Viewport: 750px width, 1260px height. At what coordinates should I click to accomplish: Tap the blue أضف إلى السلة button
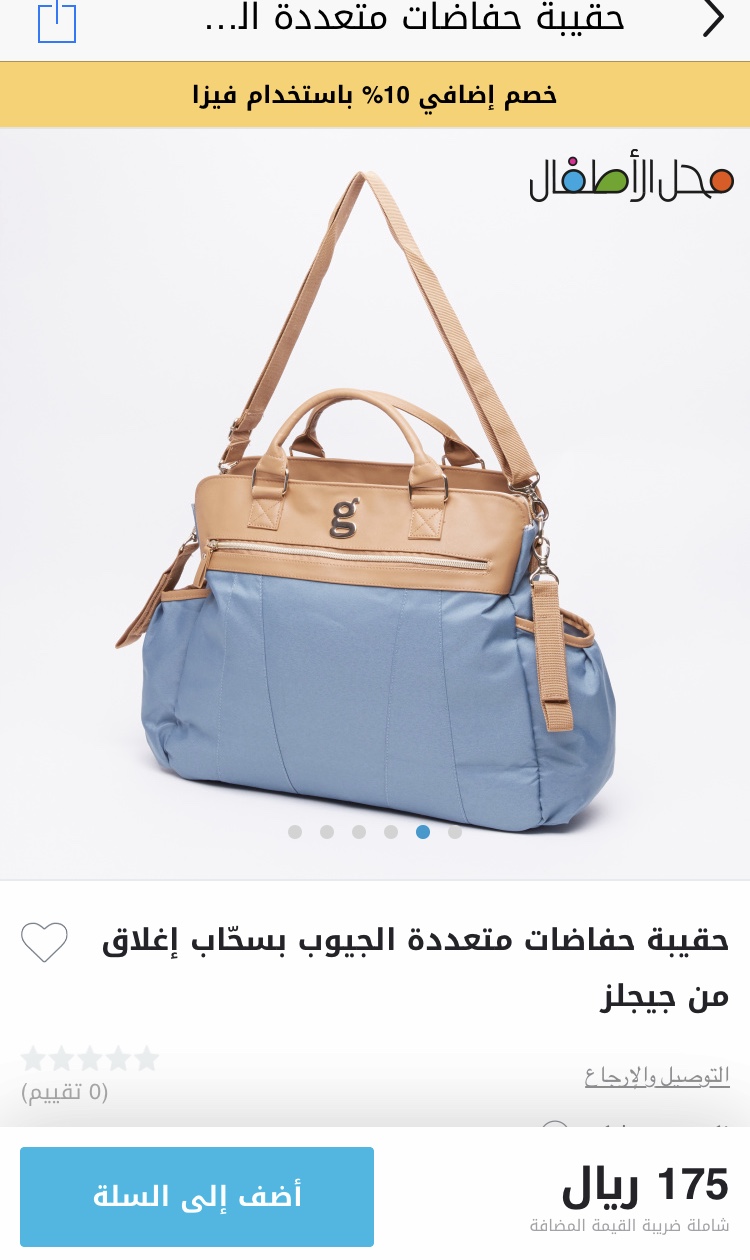(x=197, y=1197)
